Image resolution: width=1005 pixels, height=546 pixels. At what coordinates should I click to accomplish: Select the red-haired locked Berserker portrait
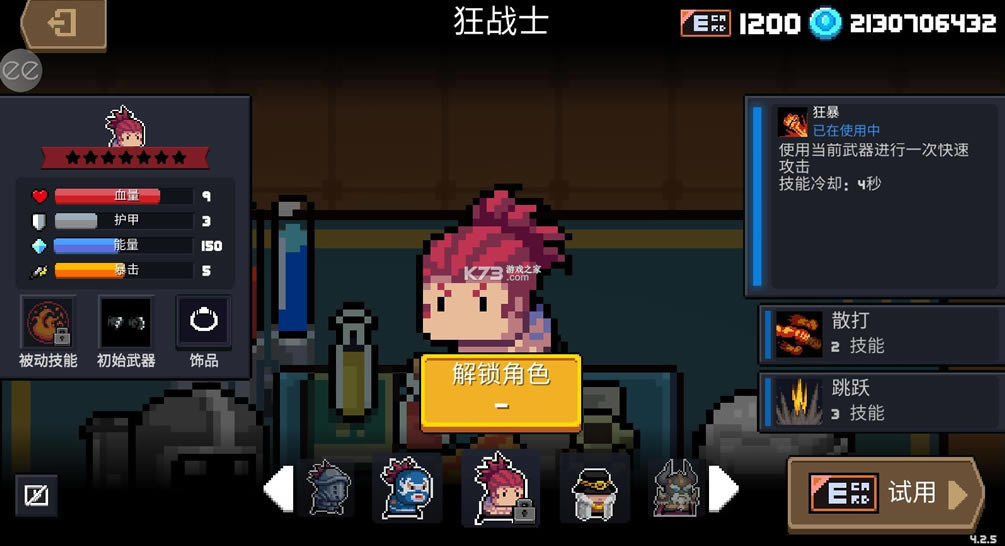500,489
